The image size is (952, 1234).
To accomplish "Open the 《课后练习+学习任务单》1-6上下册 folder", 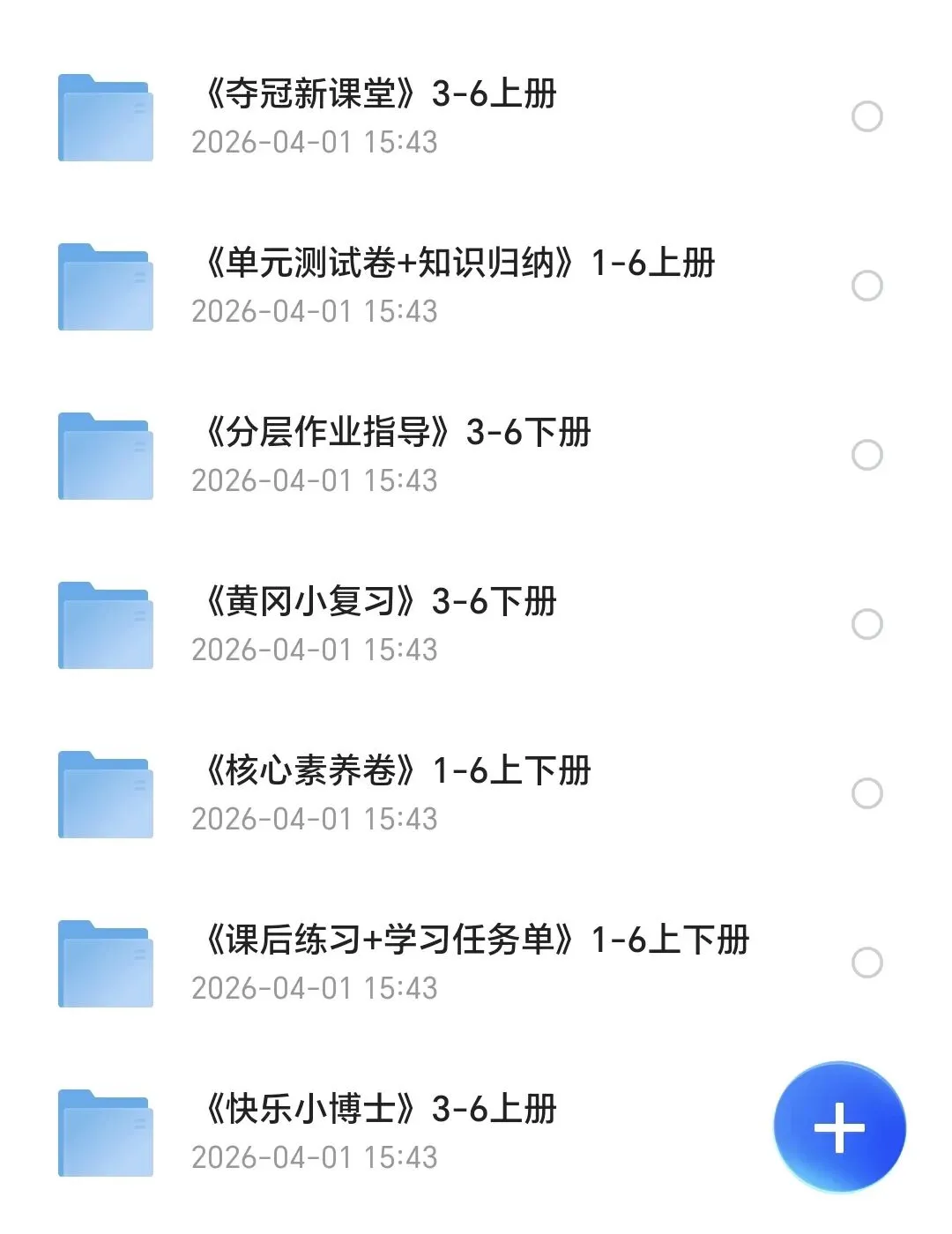I will (x=476, y=940).
